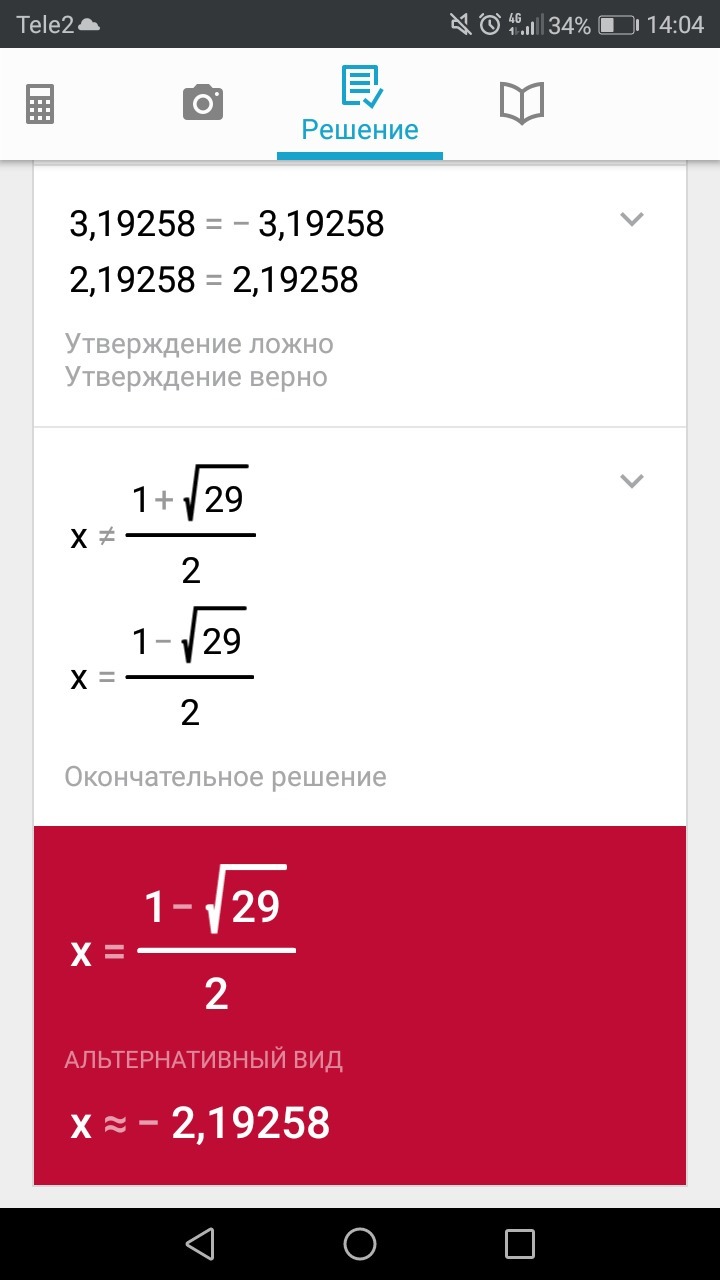Open the camera tab
720x1280 pixels.
click(x=203, y=103)
